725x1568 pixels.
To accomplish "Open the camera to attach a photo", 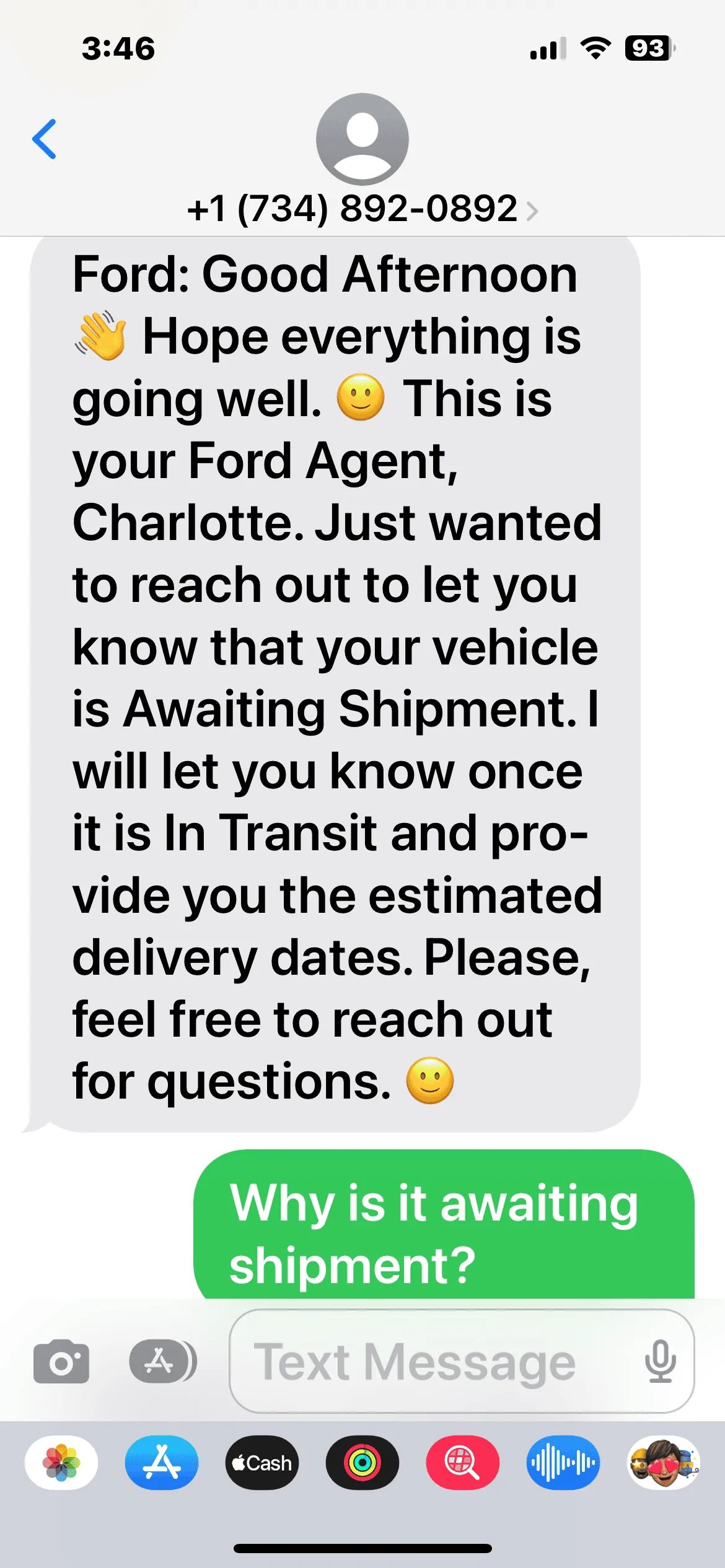I will pyautogui.click(x=61, y=1361).
